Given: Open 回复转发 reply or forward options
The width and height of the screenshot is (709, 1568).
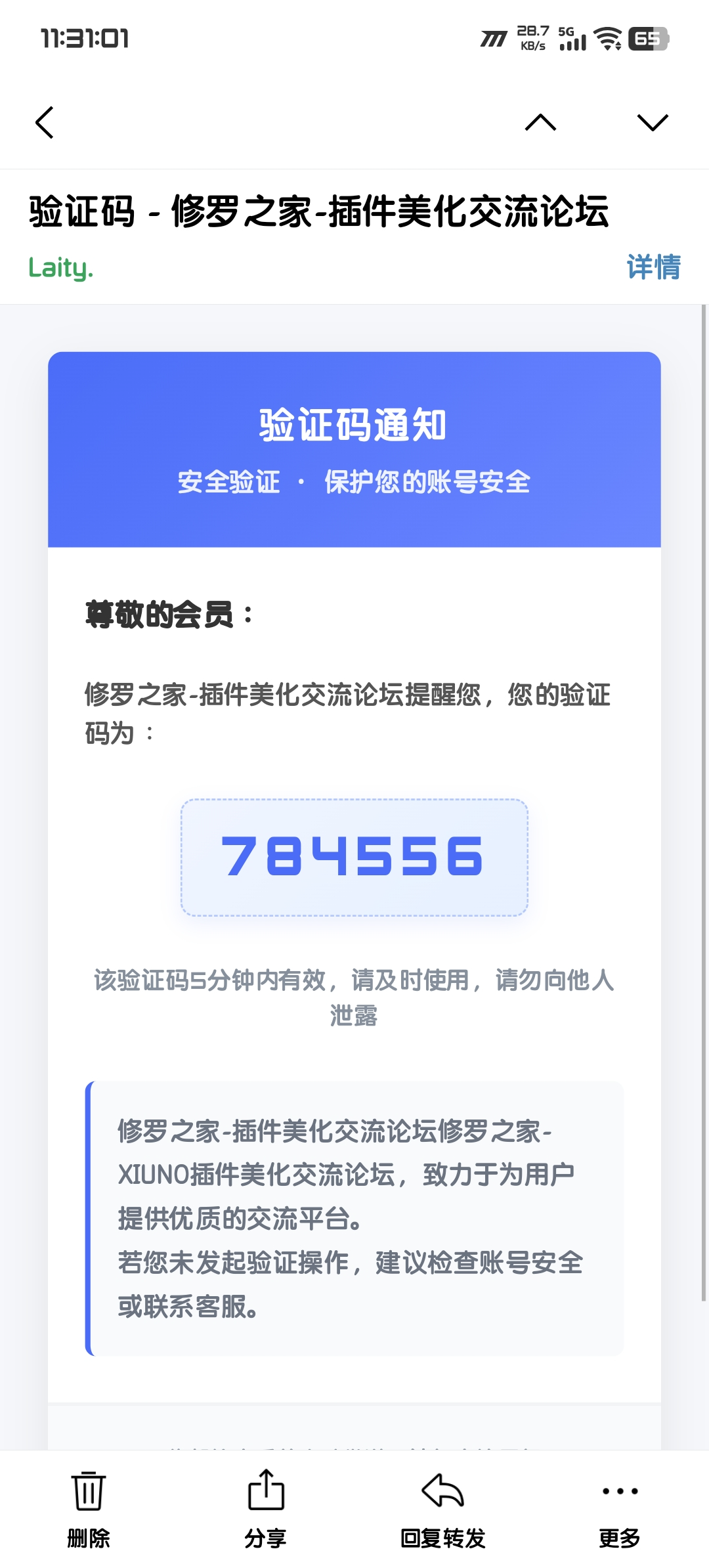Looking at the screenshot, I should tap(443, 1509).
